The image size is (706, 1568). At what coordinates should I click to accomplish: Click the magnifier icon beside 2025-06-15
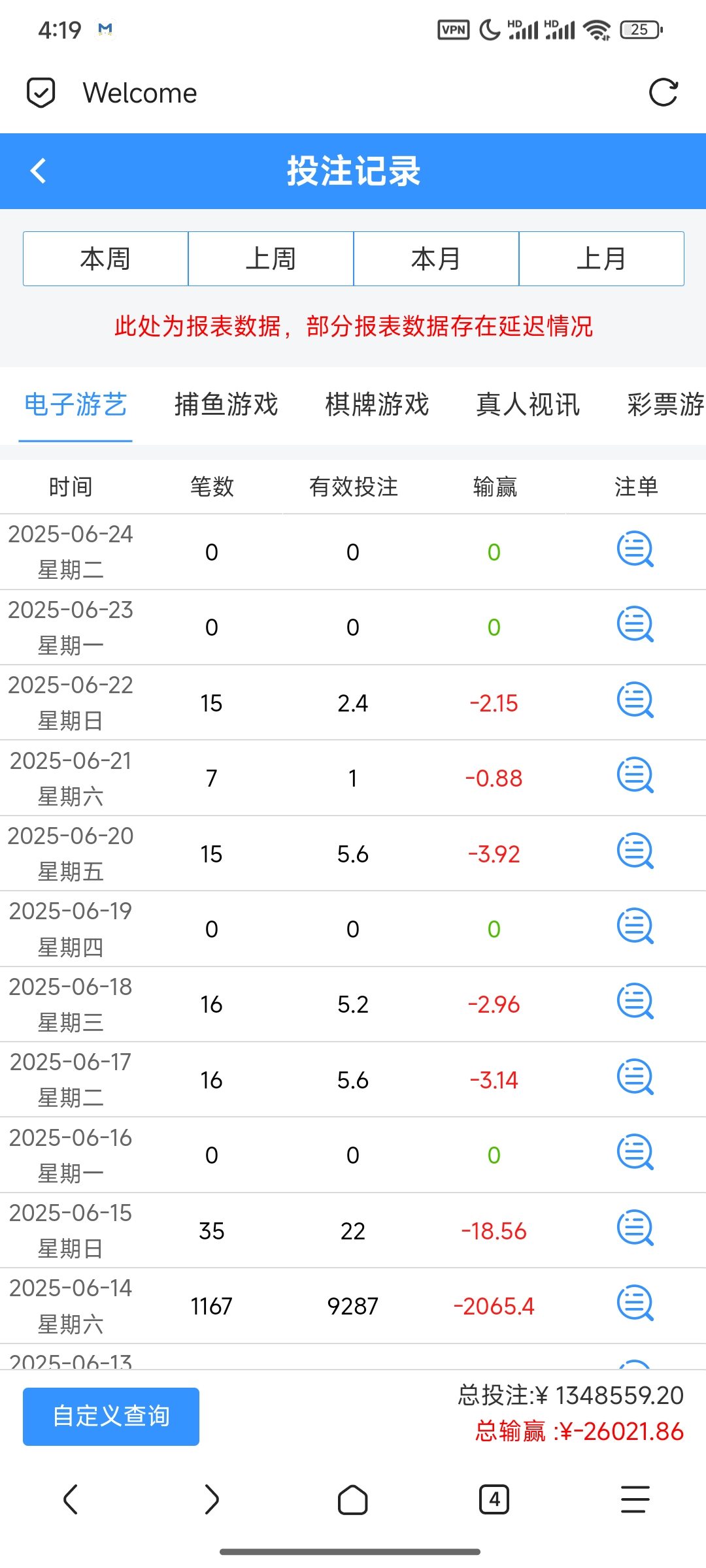click(636, 1230)
